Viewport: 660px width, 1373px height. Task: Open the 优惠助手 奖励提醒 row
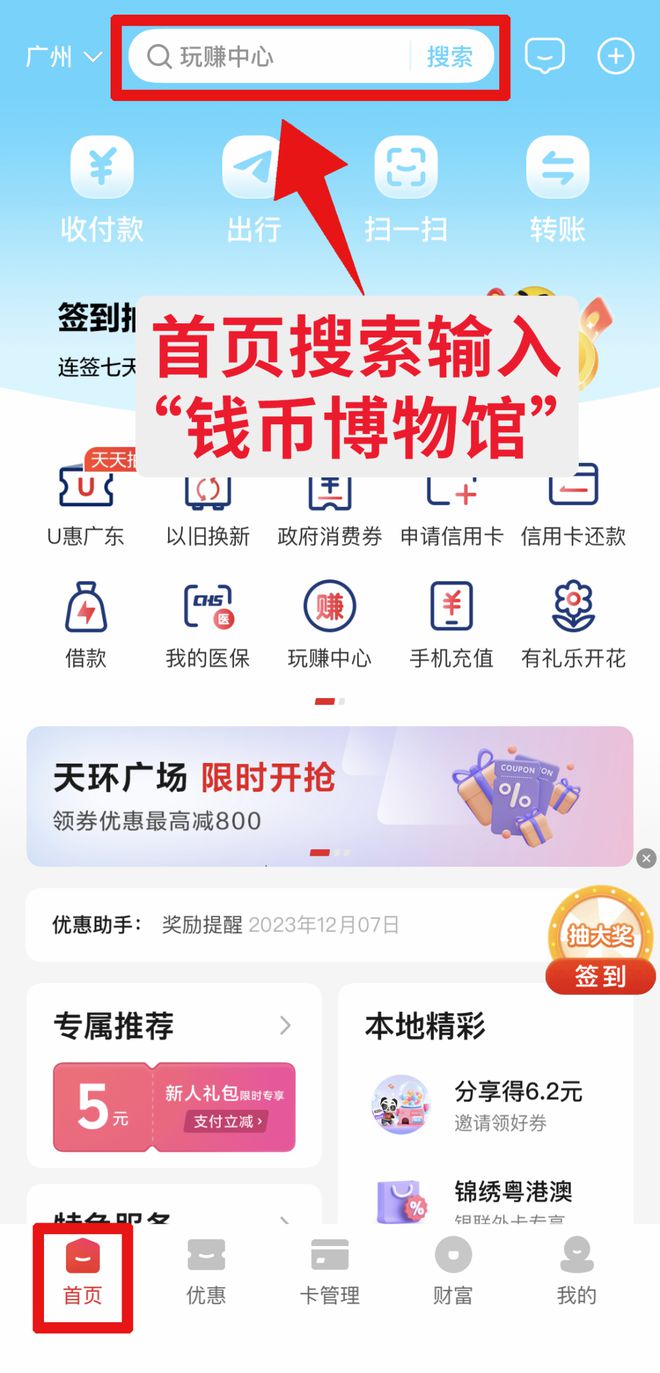click(x=280, y=925)
